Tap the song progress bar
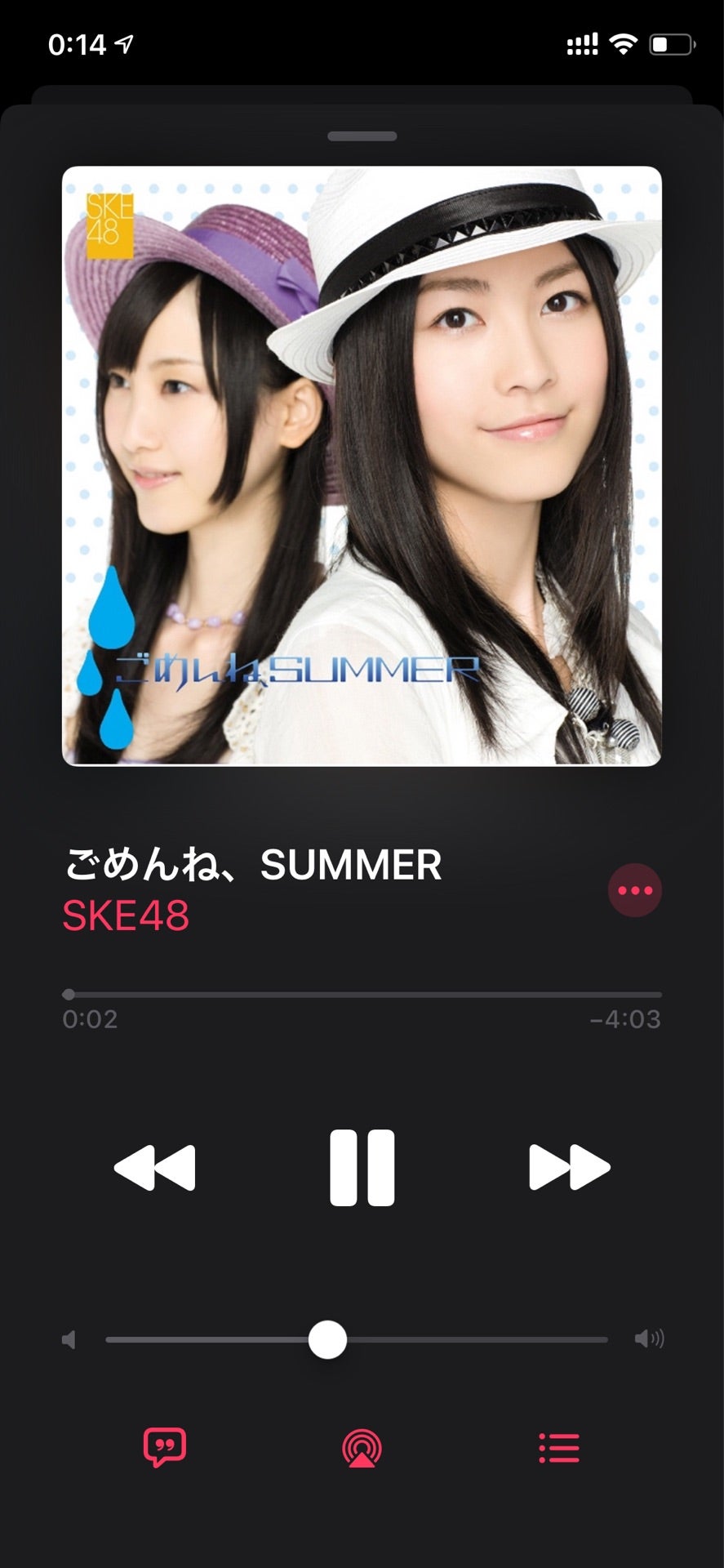724x1568 pixels. point(362,995)
